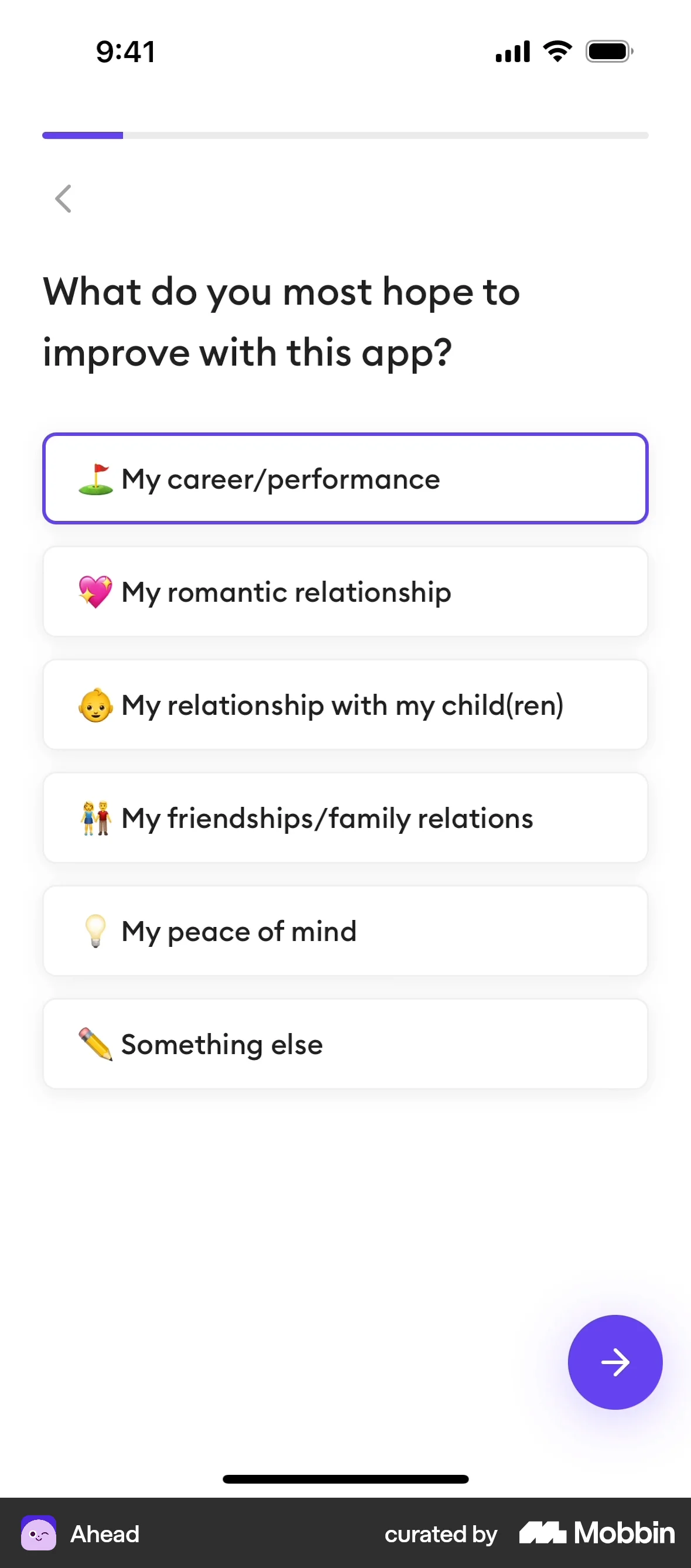Select the My romantic relationship option
The width and height of the screenshot is (691, 1568).
coord(345,591)
